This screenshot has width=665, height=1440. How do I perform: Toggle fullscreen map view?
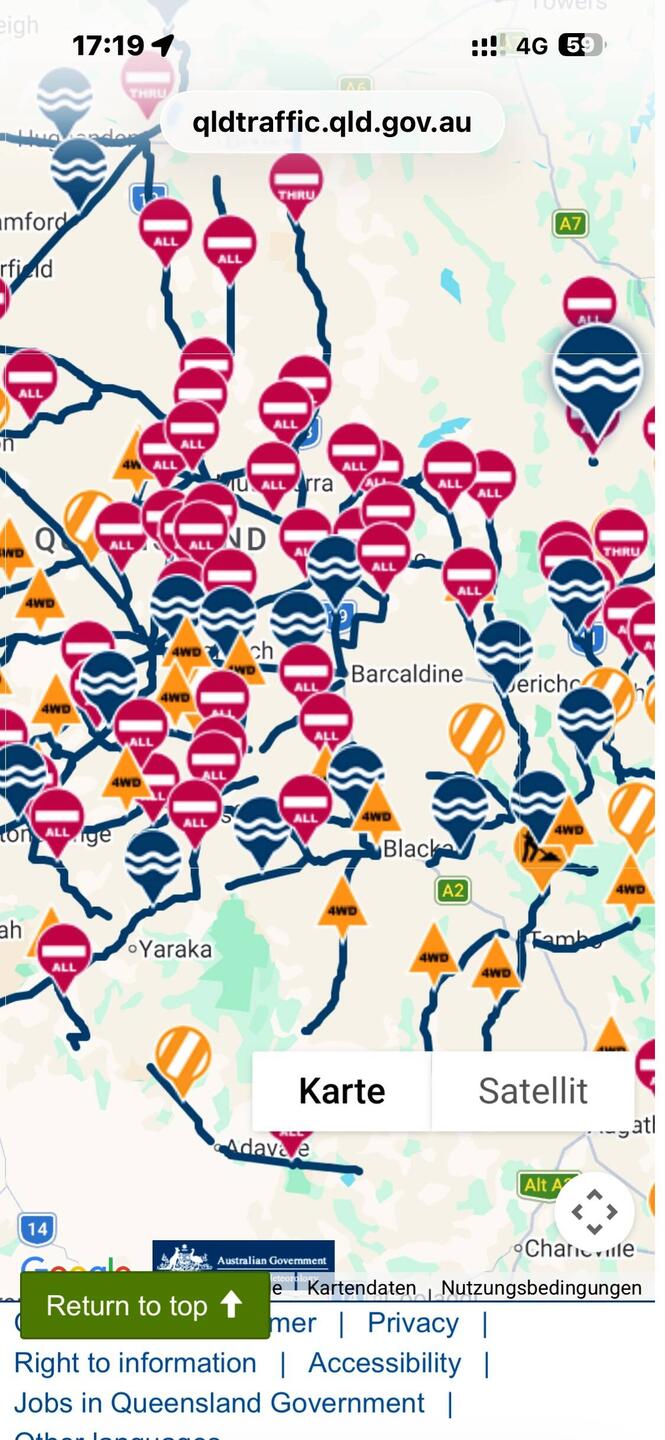click(x=594, y=1211)
